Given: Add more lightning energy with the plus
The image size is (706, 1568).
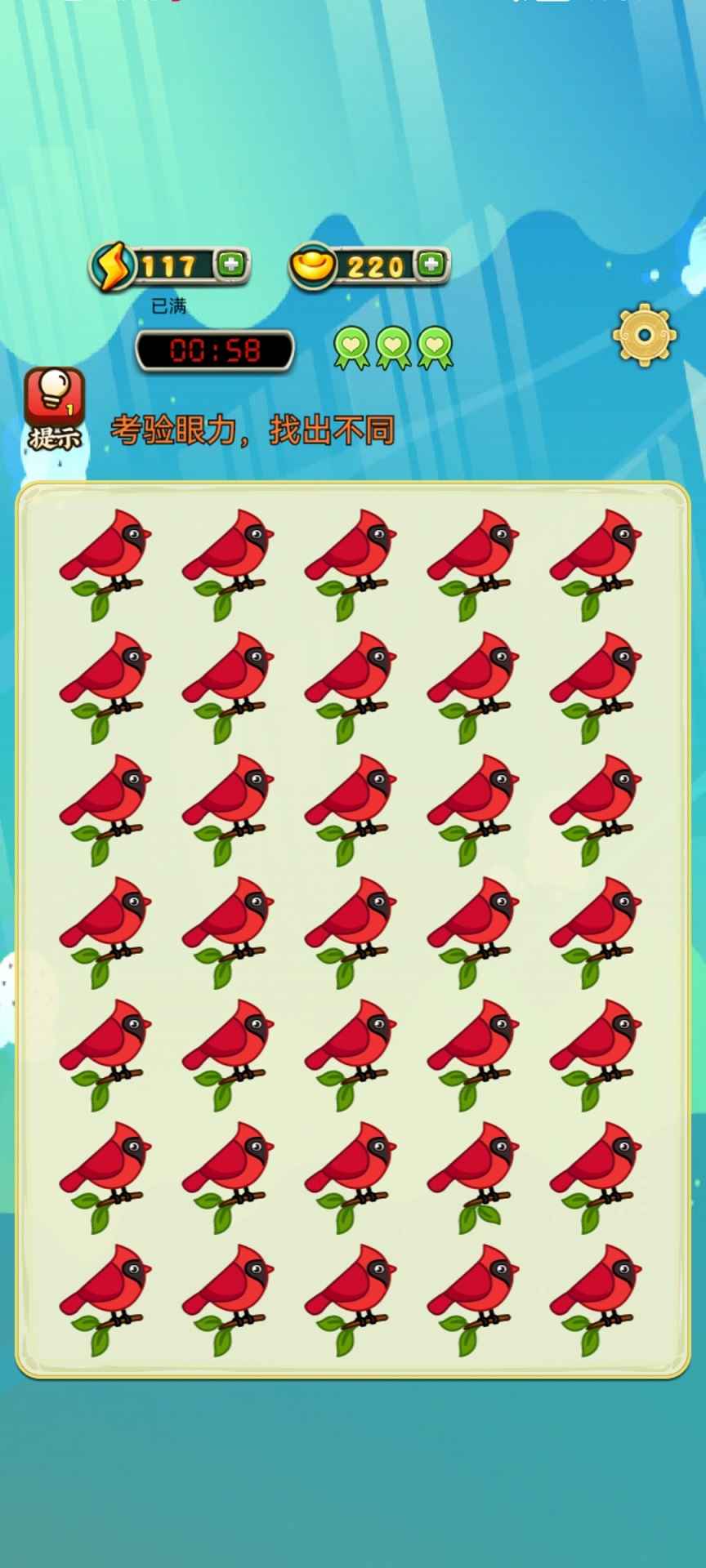Looking at the screenshot, I should tap(231, 264).
